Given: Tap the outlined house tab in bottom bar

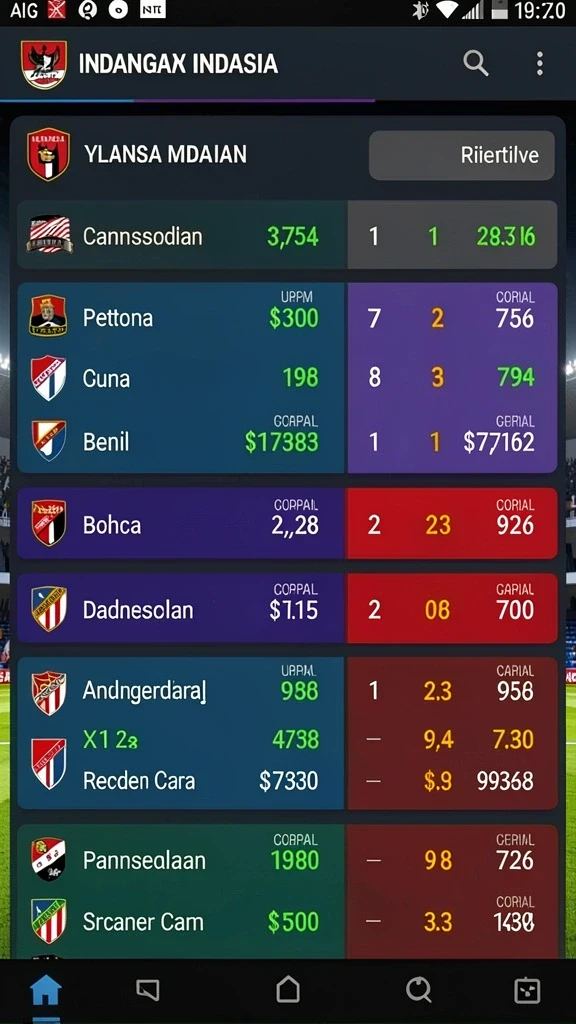Looking at the screenshot, I should tap(288, 989).
